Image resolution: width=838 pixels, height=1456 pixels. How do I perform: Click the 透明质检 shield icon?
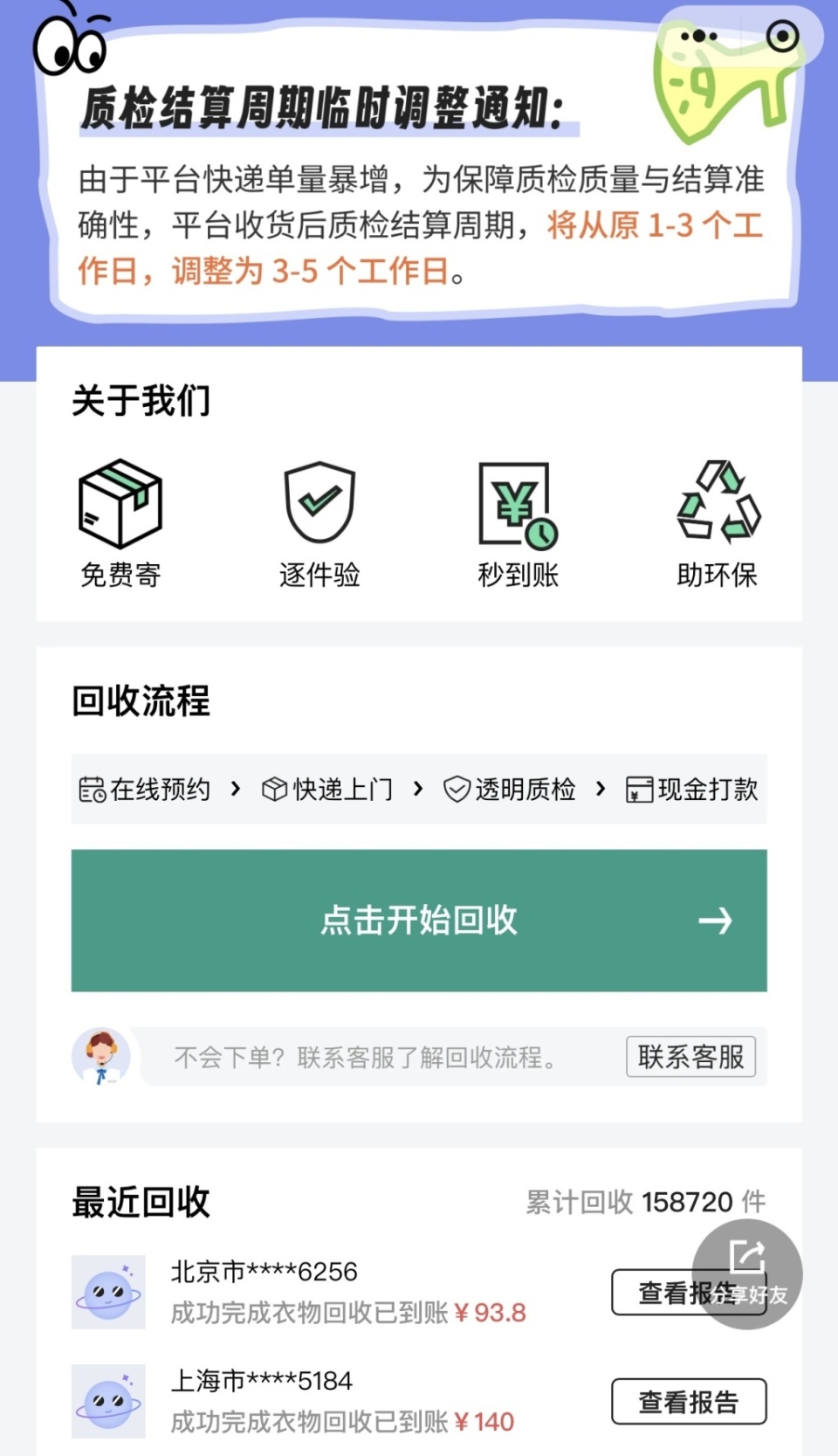tap(457, 787)
